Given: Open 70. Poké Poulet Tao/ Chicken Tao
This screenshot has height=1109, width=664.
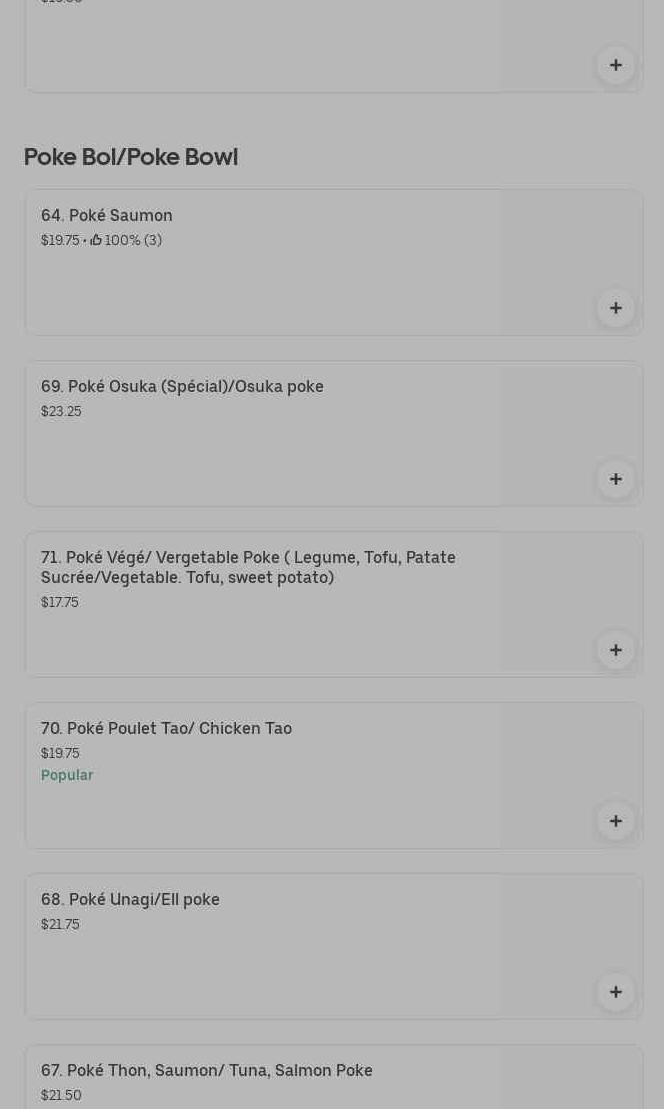Looking at the screenshot, I should coord(166,728).
